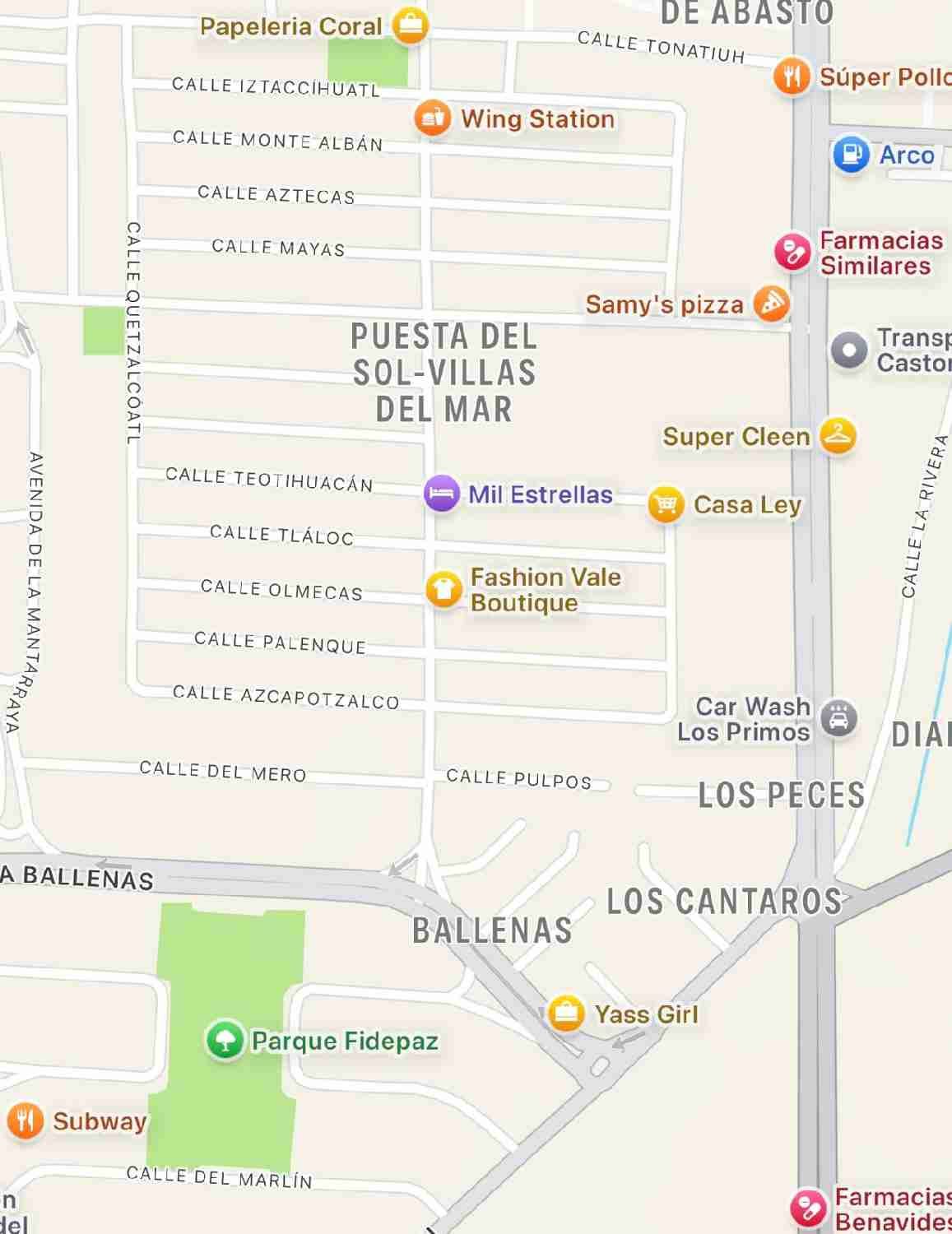This screenshot has width=952, height=1234.
Task: Select the Subway restaurant marker
Action: [26, 1120]
